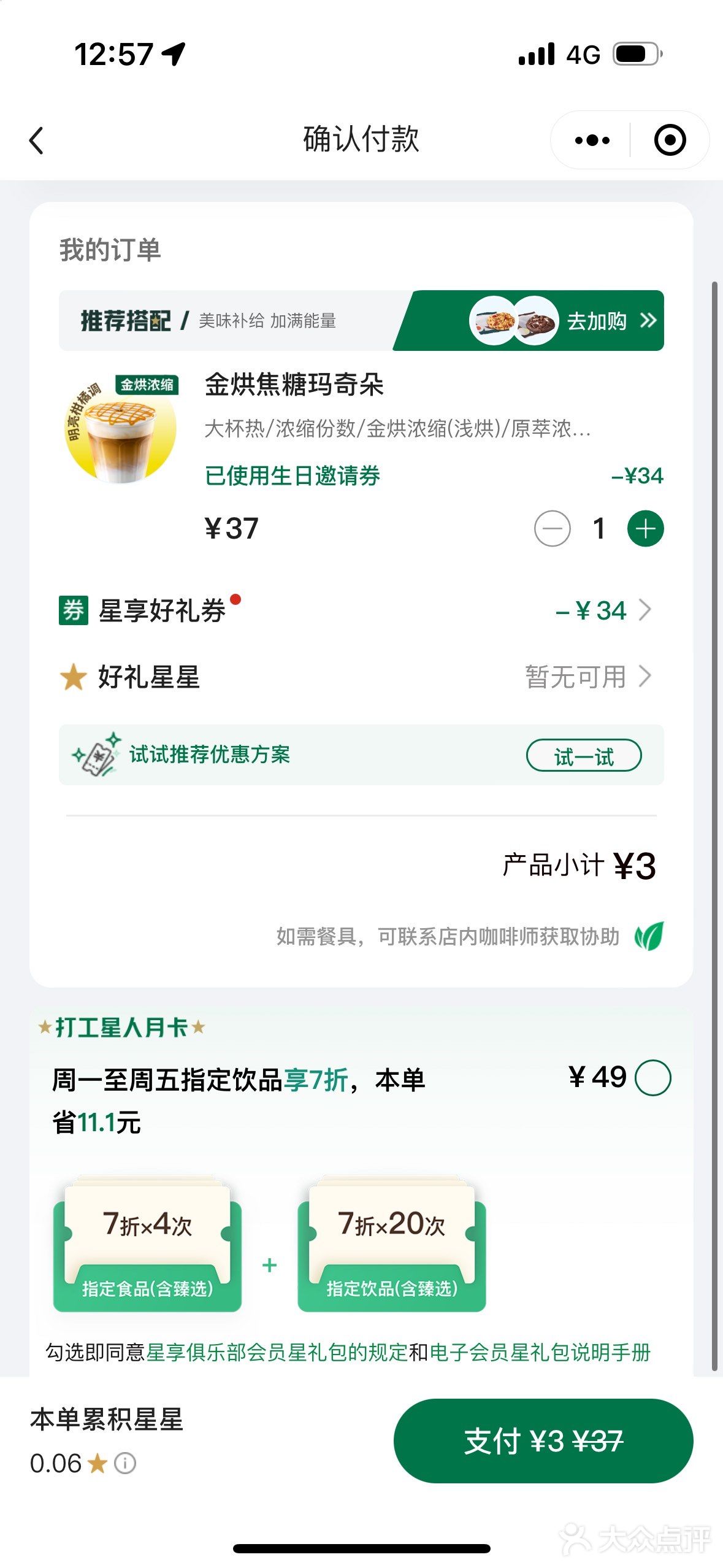Tap the 支付 ¥3 pay button
The width and height of the screenshot is (723, 1568).
click(542, 1442)
